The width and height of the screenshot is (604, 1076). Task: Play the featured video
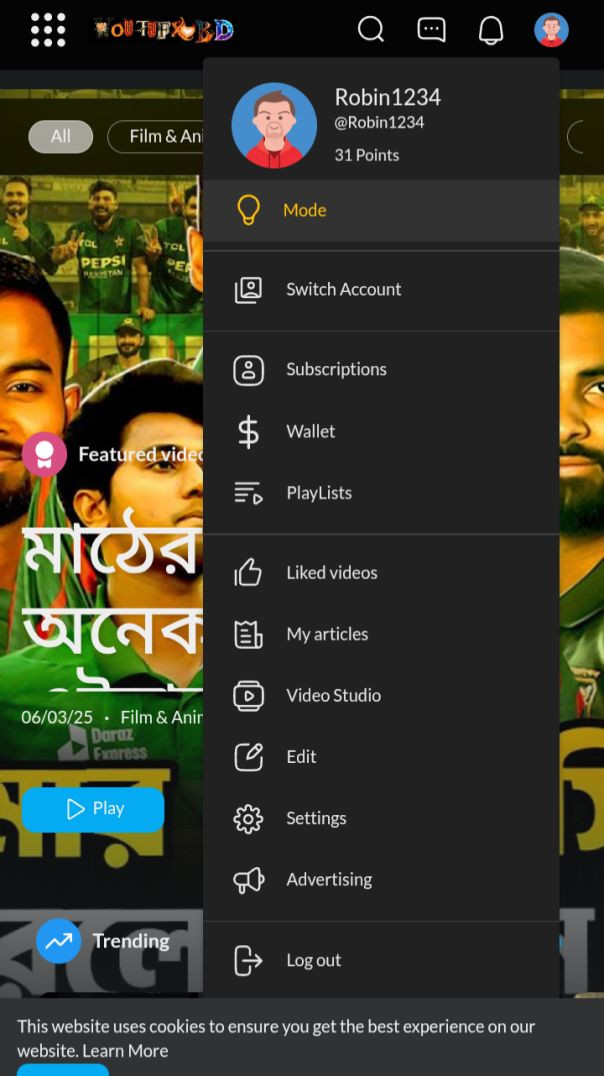(93, 809)
